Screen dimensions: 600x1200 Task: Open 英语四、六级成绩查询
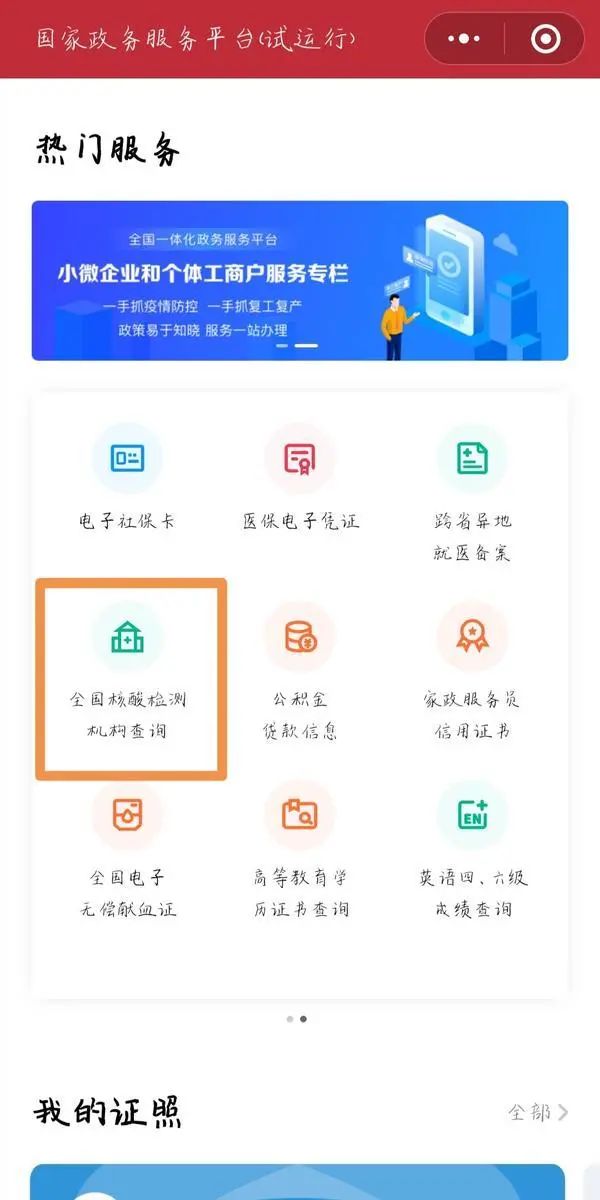(472, 850)
